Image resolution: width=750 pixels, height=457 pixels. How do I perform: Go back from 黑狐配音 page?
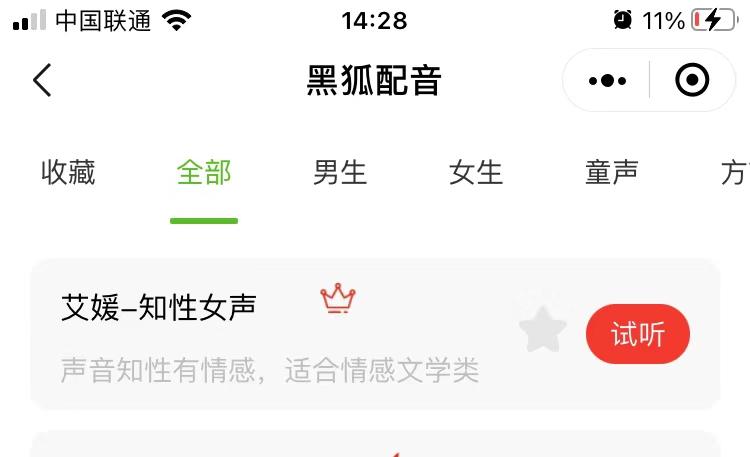click(42, 80)
